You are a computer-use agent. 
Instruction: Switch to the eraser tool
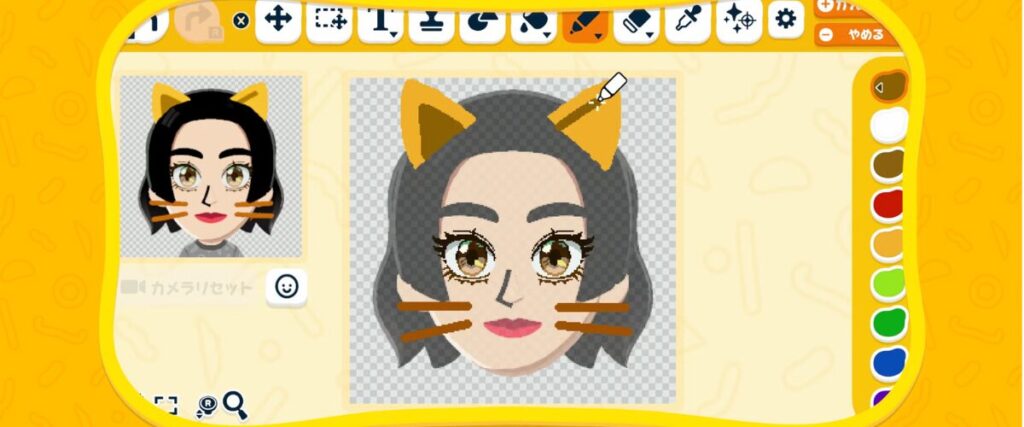(x=636, y=21)
